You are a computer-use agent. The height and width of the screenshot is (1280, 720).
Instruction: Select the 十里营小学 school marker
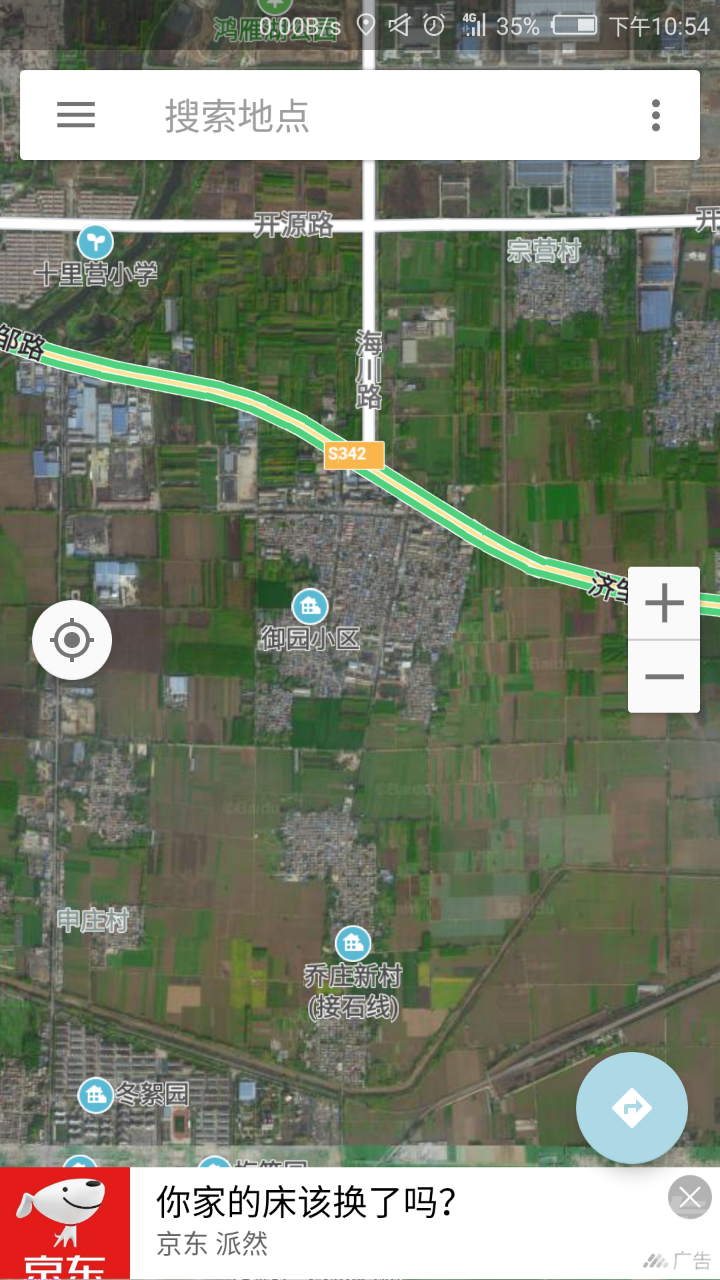[x=96, y=241]
